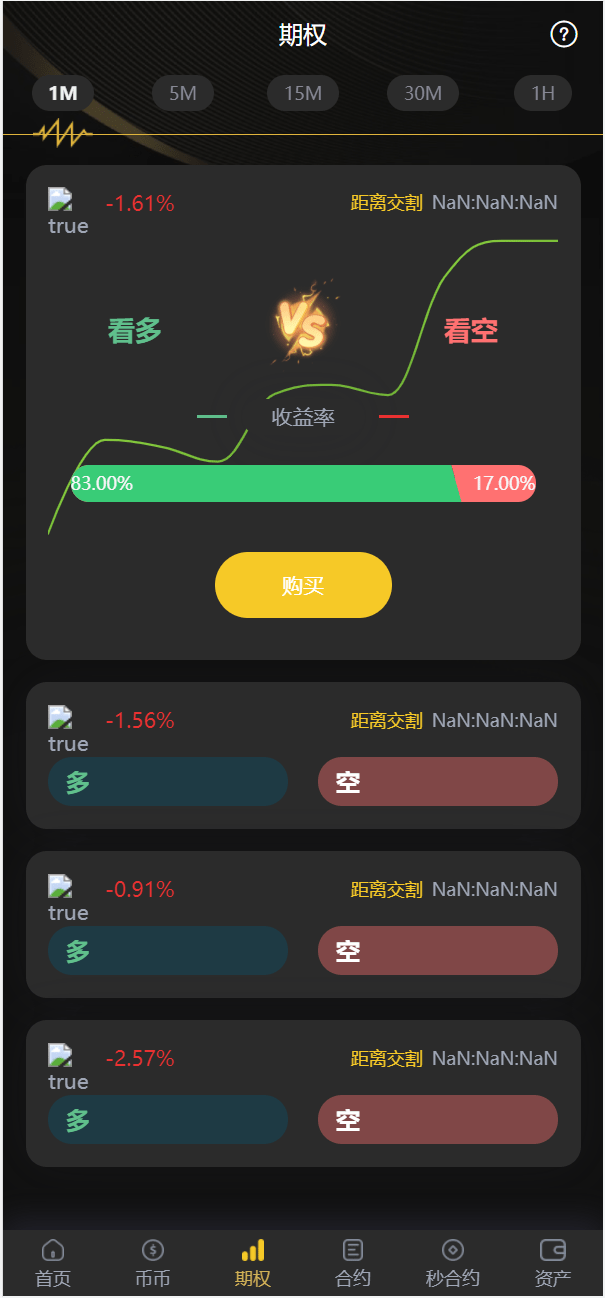Image resolution: width=605 pixels, height=1298 pixels.
Task: Tap 空 on the -2.57% card
Action: click(x=438, y=1119)
